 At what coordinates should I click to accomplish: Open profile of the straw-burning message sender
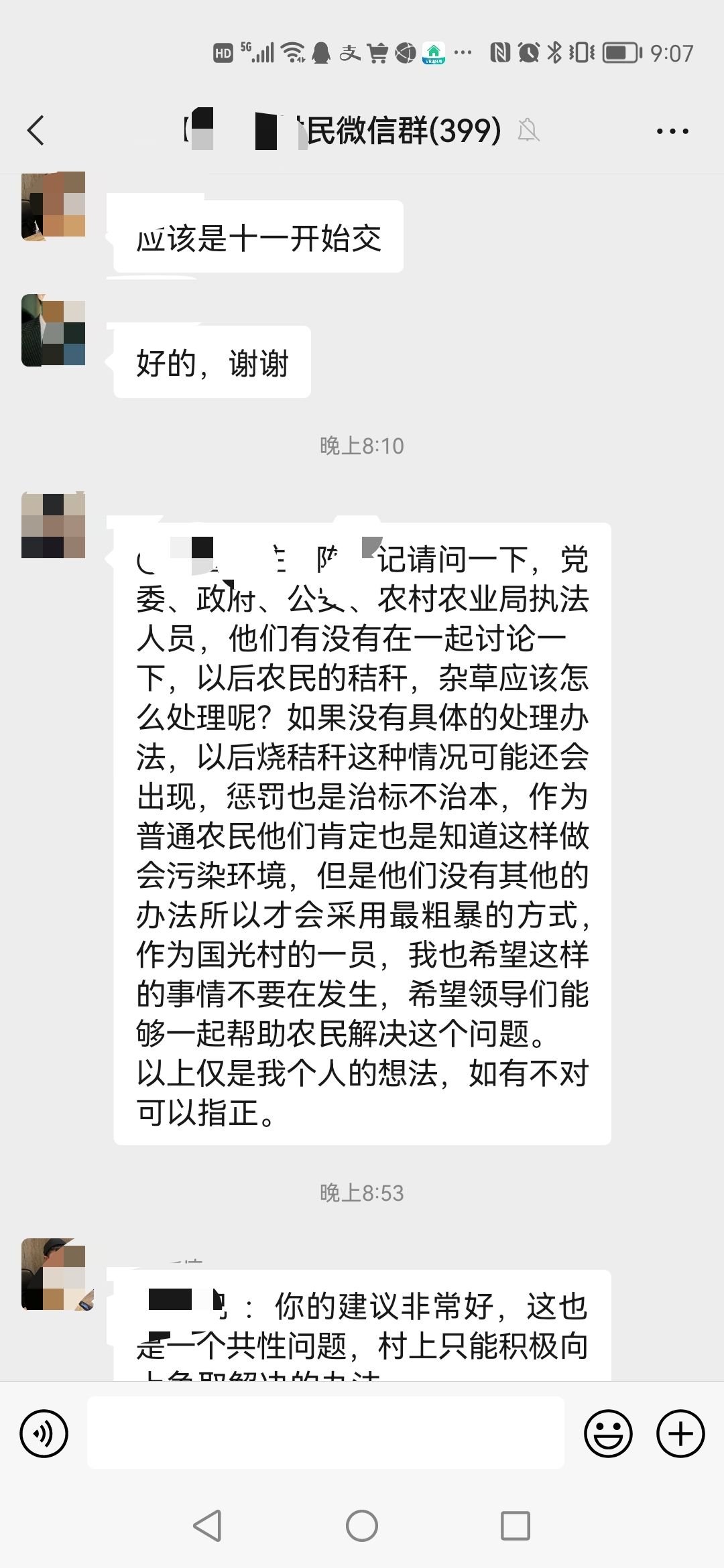(x=54, y=525)
